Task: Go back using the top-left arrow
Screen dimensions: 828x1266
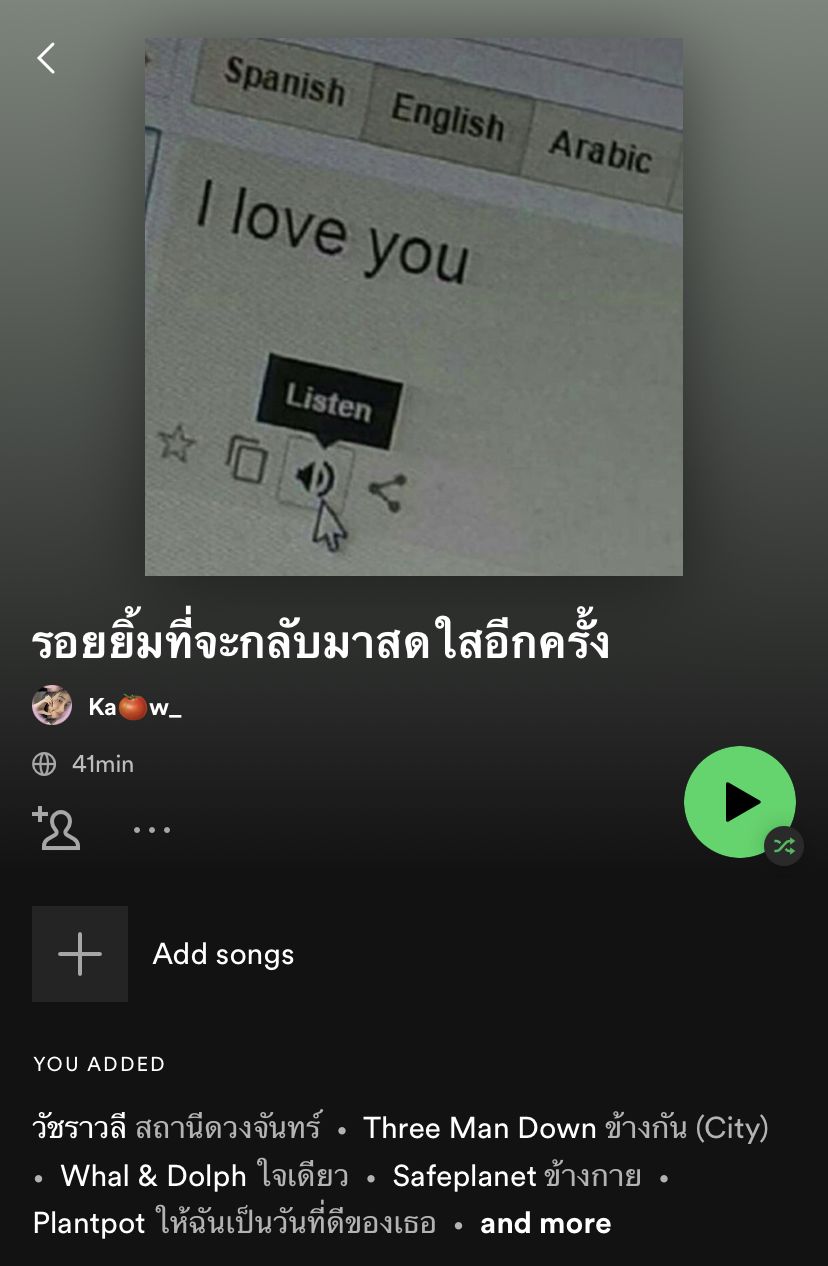Action: (x=46, y=58)
